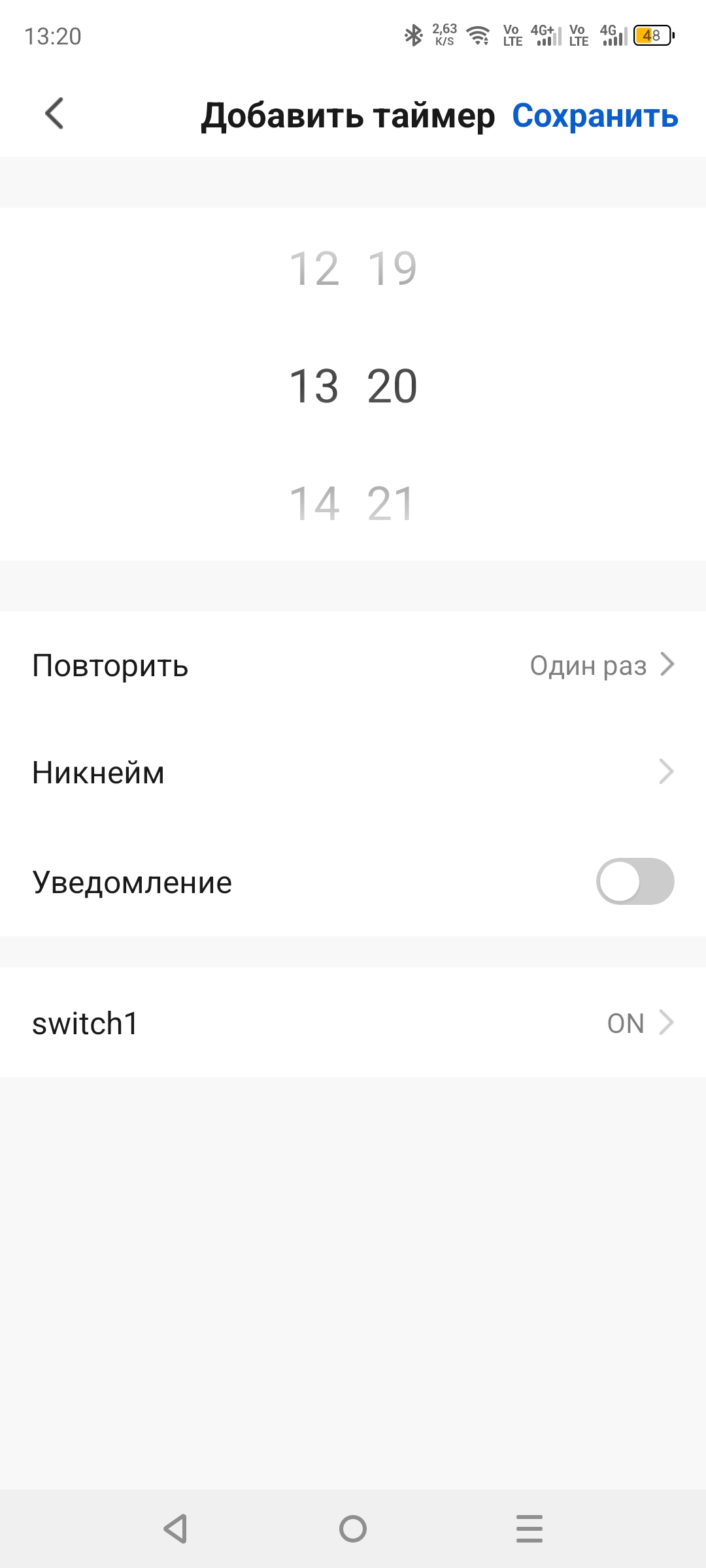
Task: Go to the system home screen
Action: pos(353,1529)
